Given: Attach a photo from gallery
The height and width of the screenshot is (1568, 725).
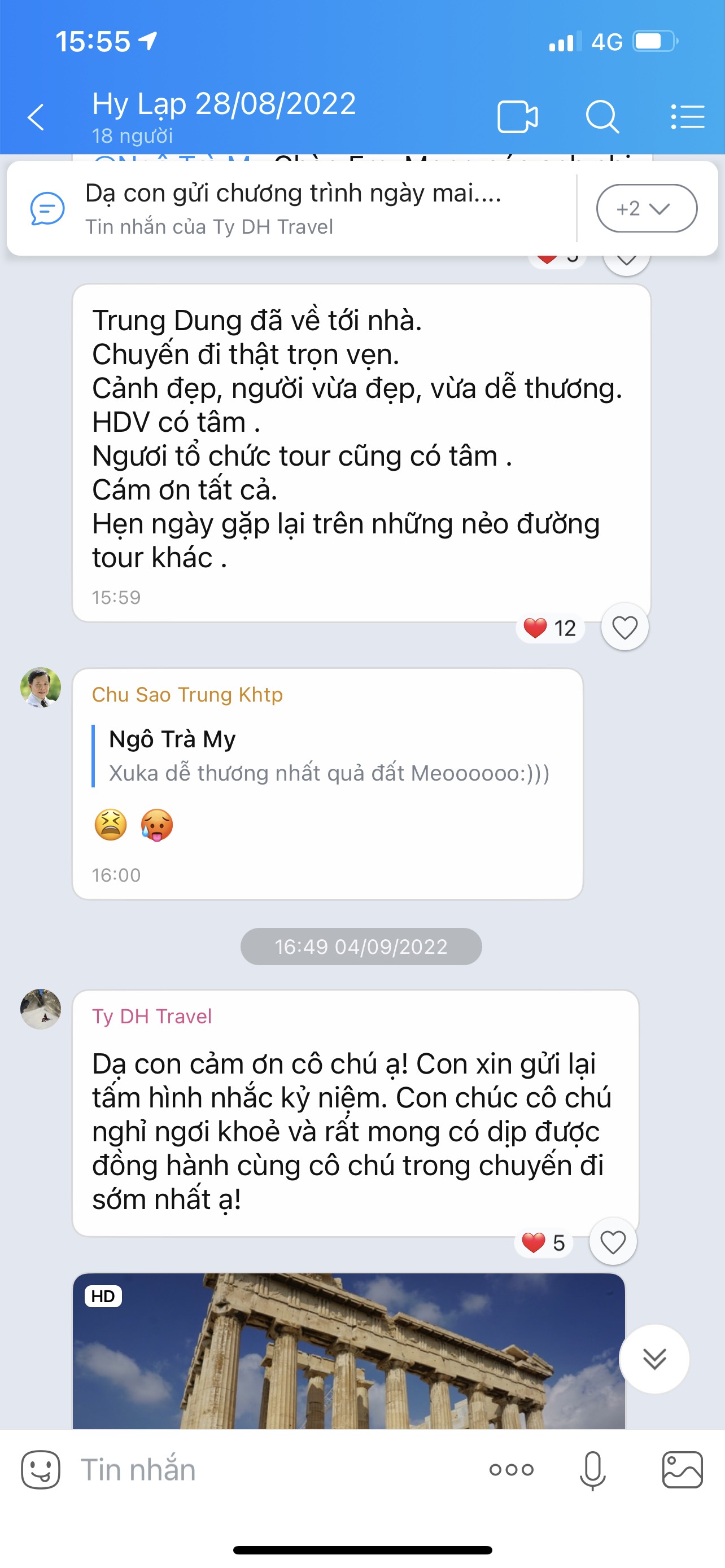Looking at the screenshot, I should coord(683,1469).
